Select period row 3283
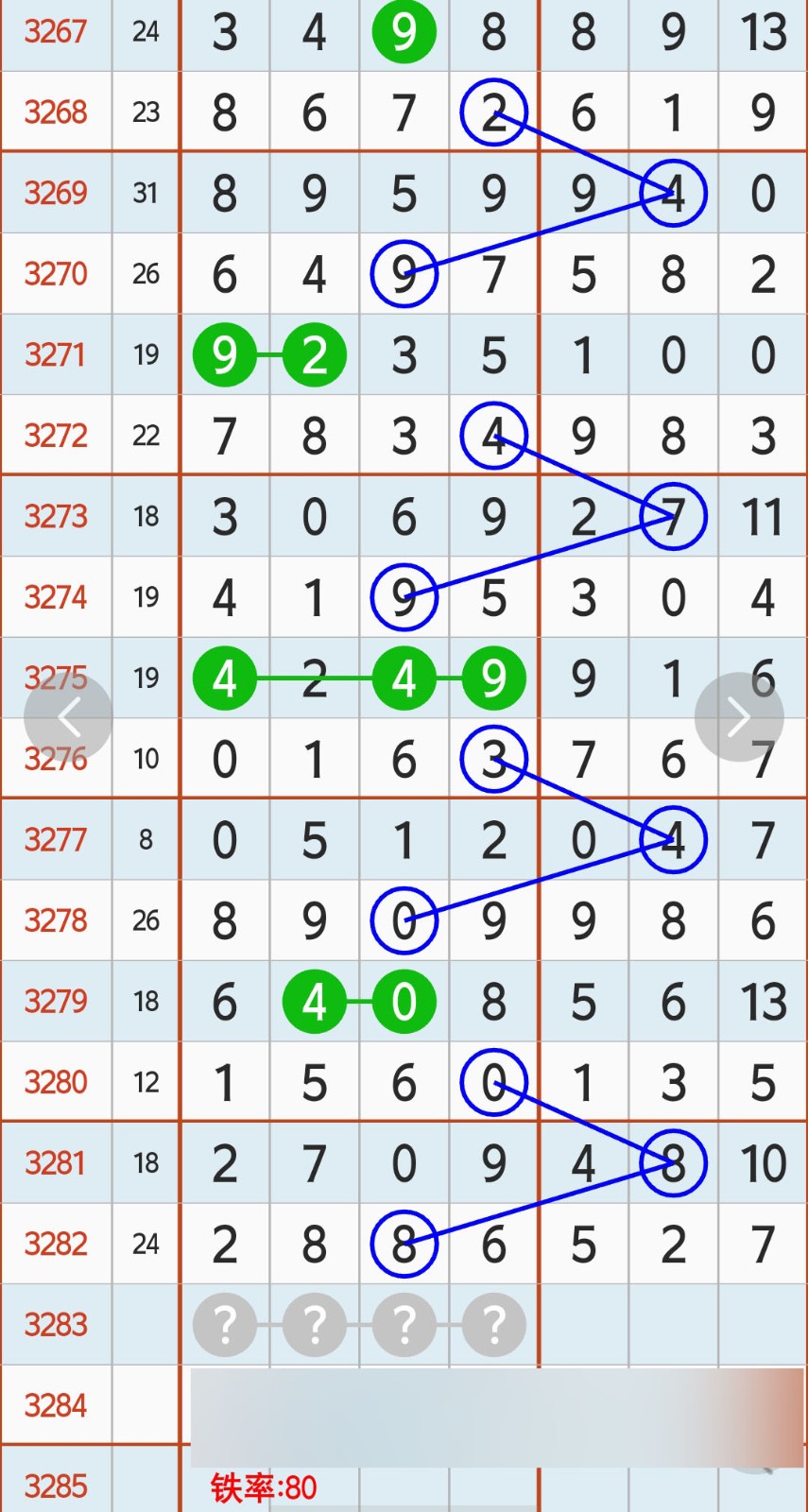This screenshot has width=808, height=1512. click(x=55, y=1325)
